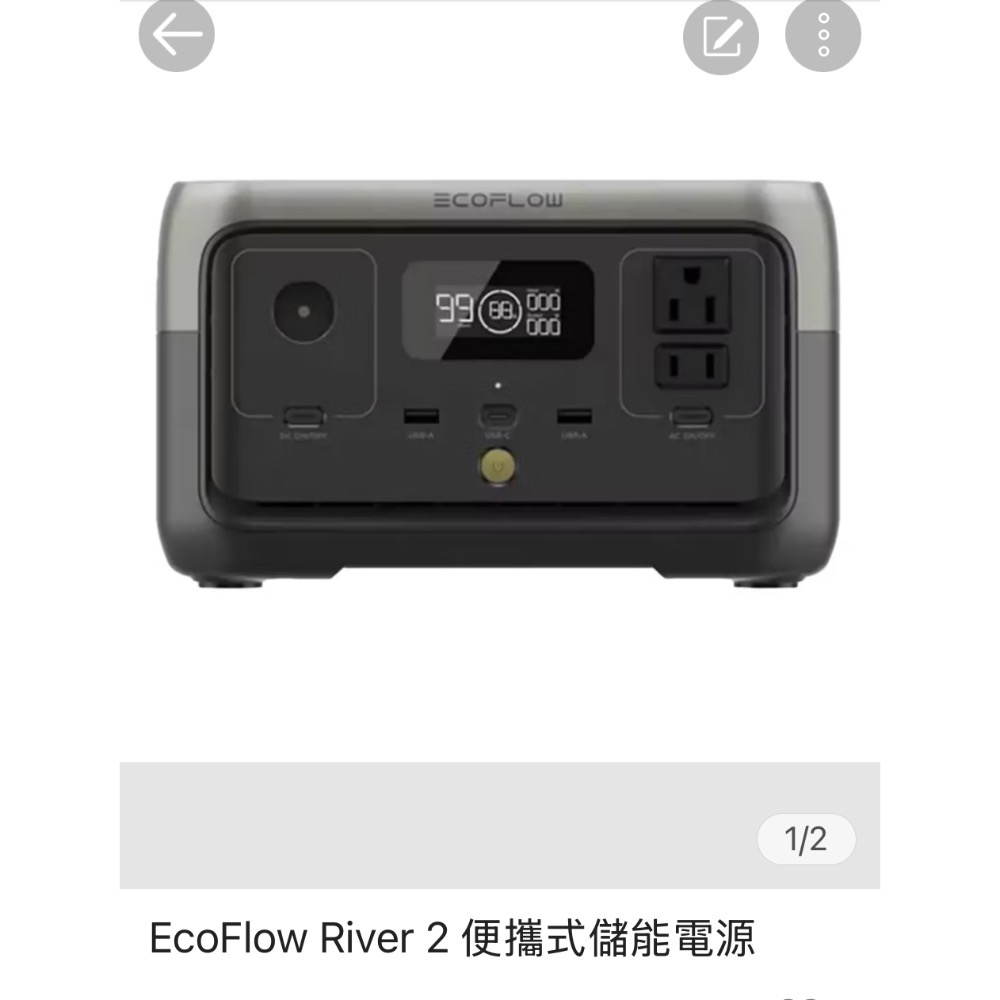Open the EcoFlow River 2 product photo
This screenshot has height=1000, width=1000.
click(498, 385)
